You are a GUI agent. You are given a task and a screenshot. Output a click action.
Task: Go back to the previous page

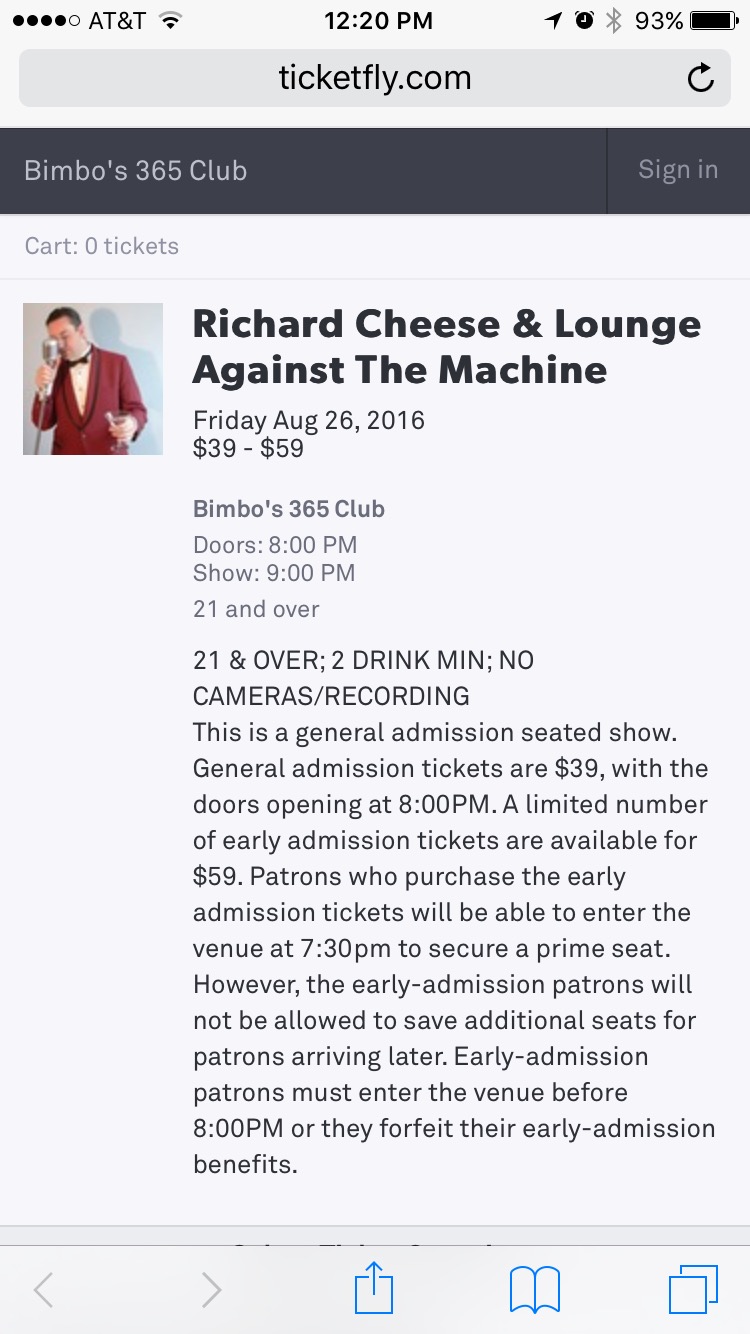43,1289
